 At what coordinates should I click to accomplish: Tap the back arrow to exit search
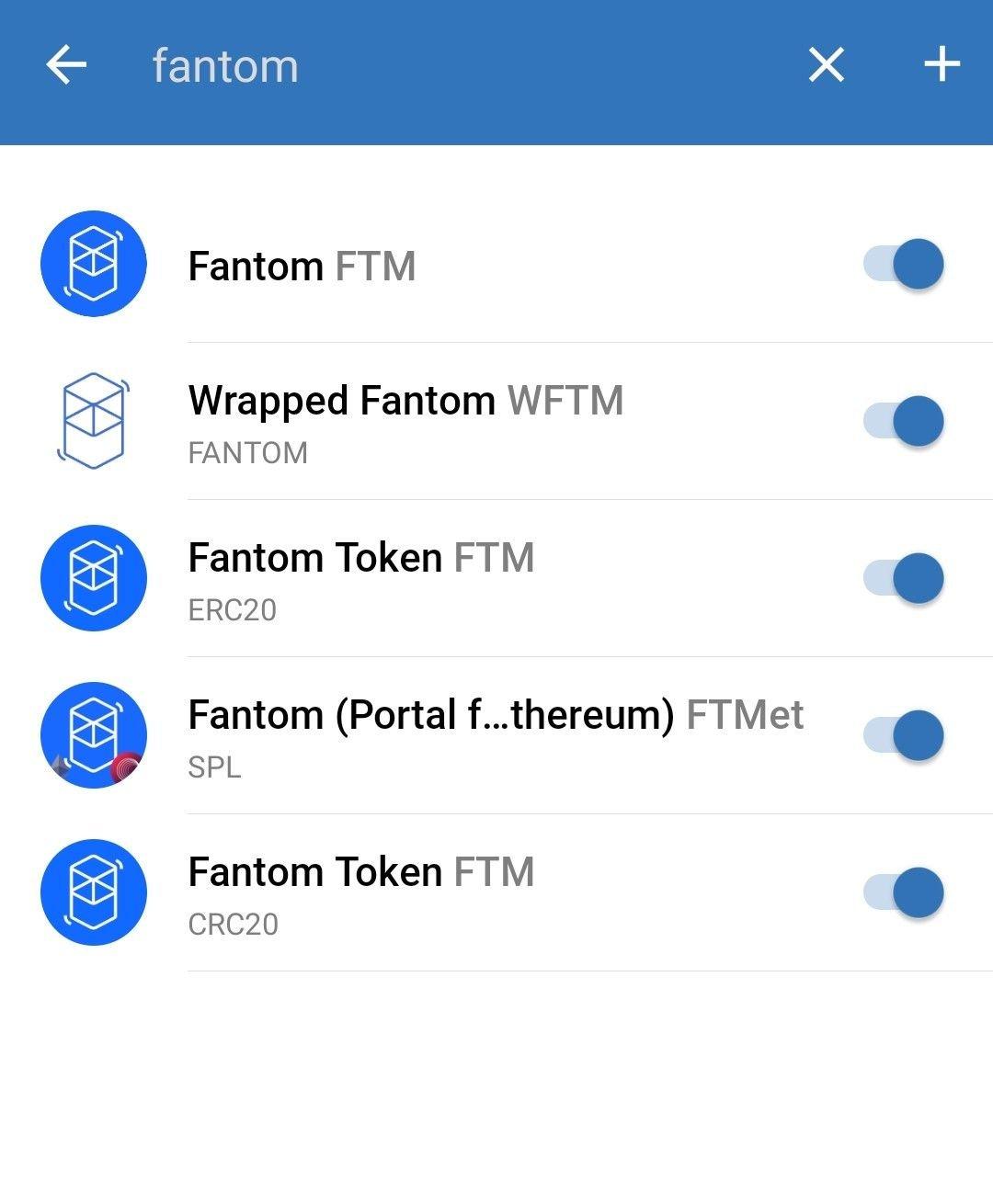(64, 64)
